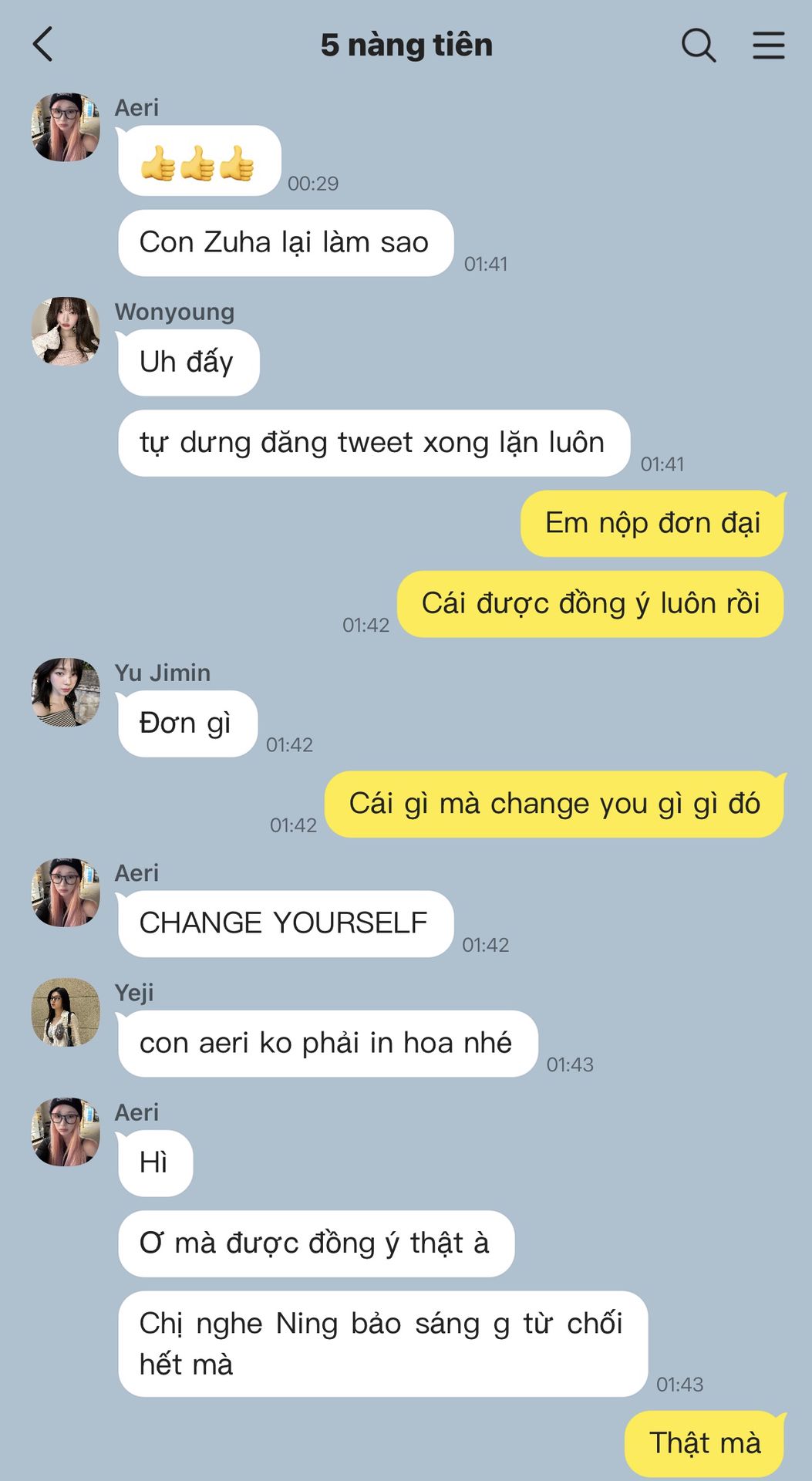Viewport: 812px width, 1481px height.
Task: View Yu Jimin's profile avatar
Action: (66, 692)
